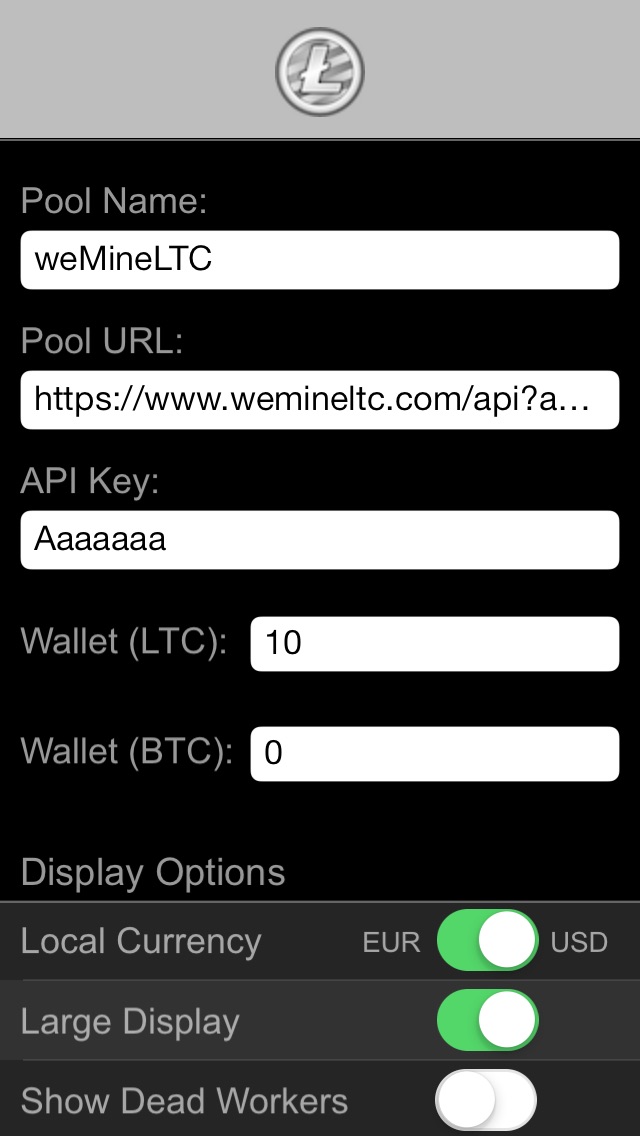640x1136 pixels.
Task: Focus the Wallet (BTC) field
Action: point(435,753)
